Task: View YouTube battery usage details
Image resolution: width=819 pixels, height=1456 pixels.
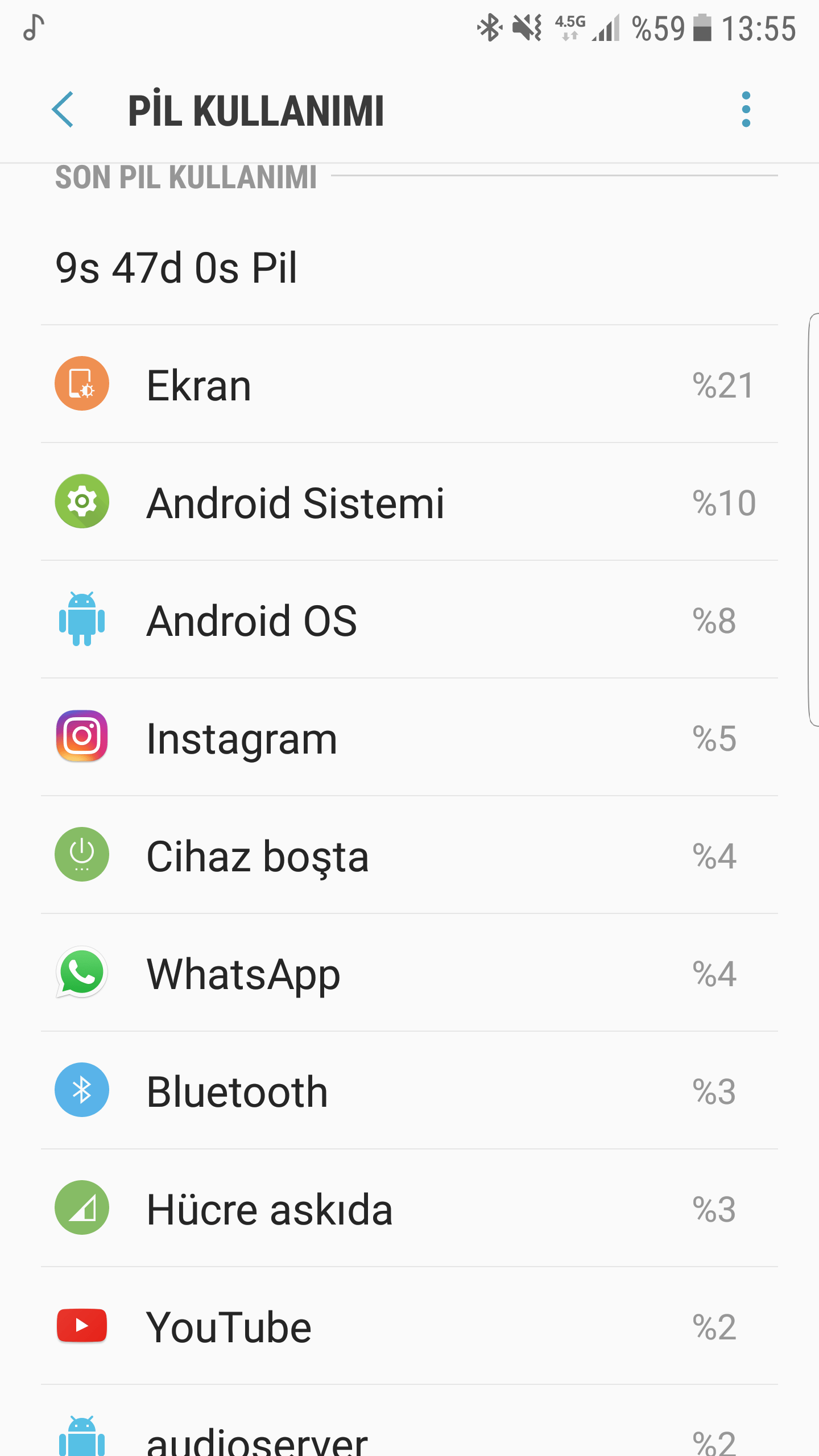Action: (409, 1326)
